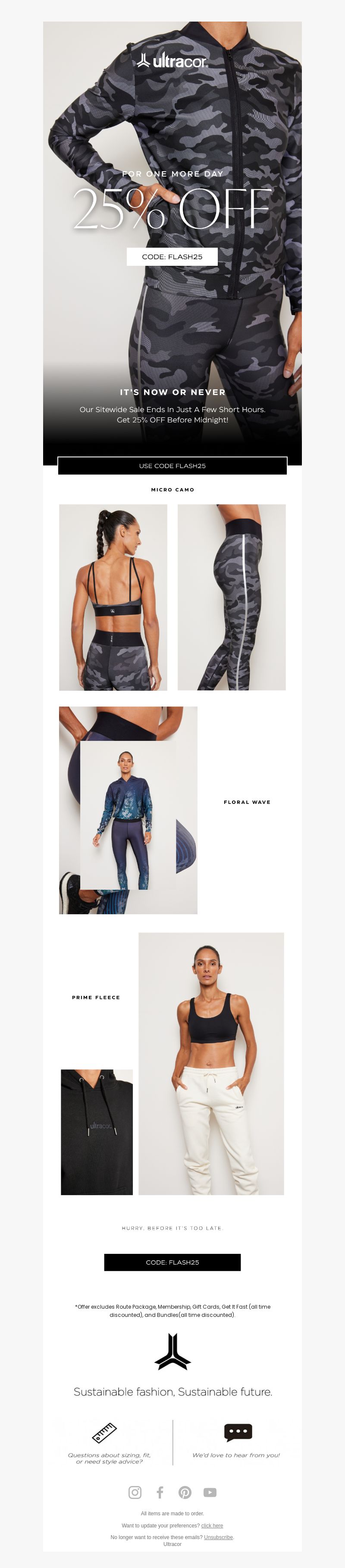Open the black Prime Fleece hoodie image
The height and width of the screenshot is (1568, 345).
click(97, 1132)
